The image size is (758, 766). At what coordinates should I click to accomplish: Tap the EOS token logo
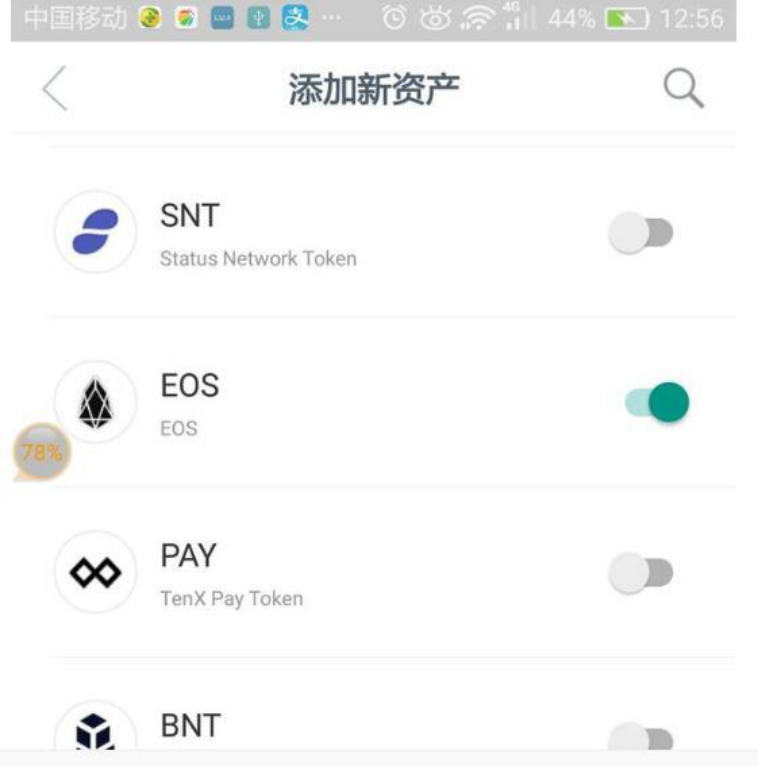pyautogui.click(x=93, y=402)
